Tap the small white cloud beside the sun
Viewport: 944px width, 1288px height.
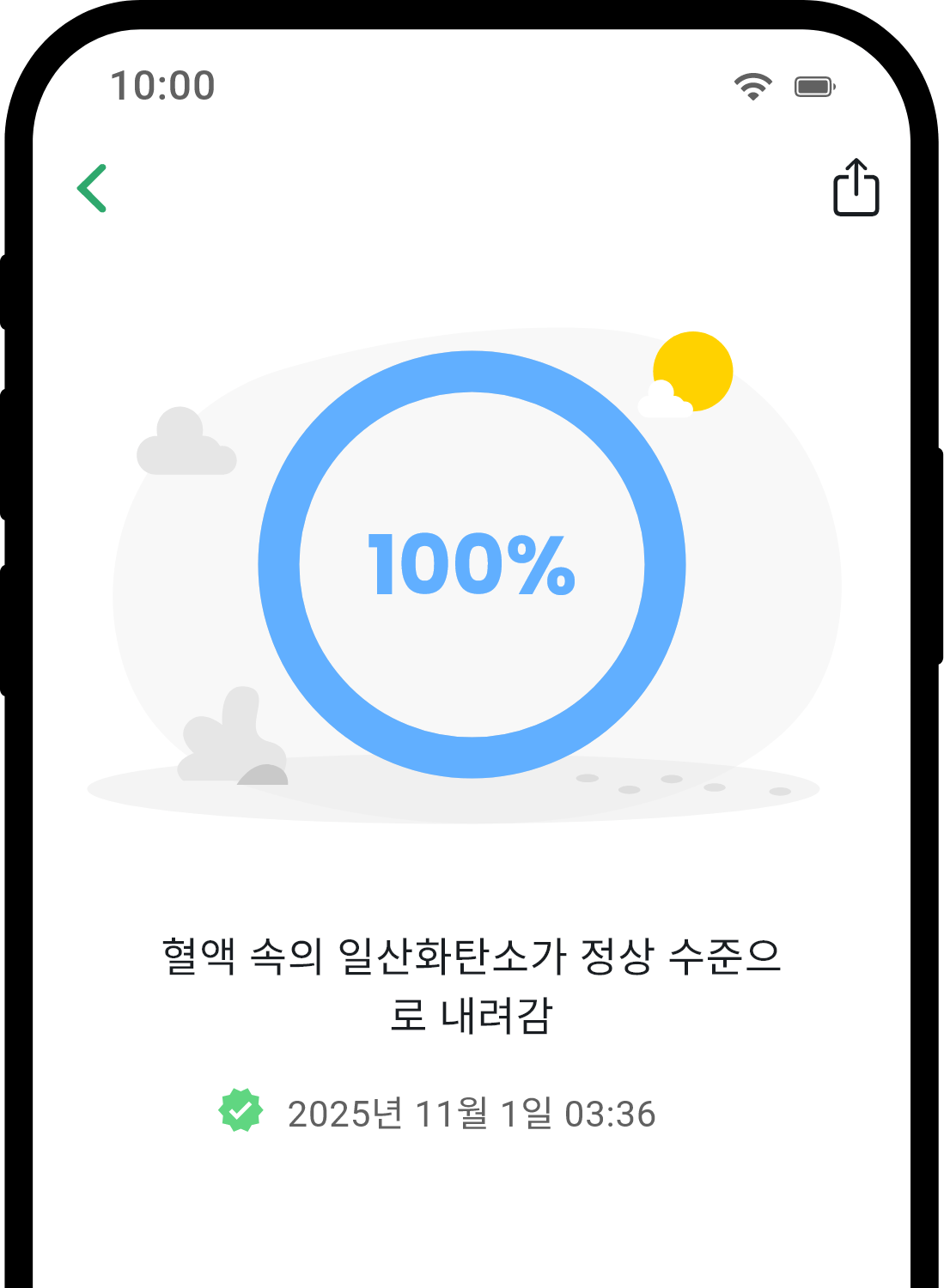pyautogui.click(x=666, y=398)
